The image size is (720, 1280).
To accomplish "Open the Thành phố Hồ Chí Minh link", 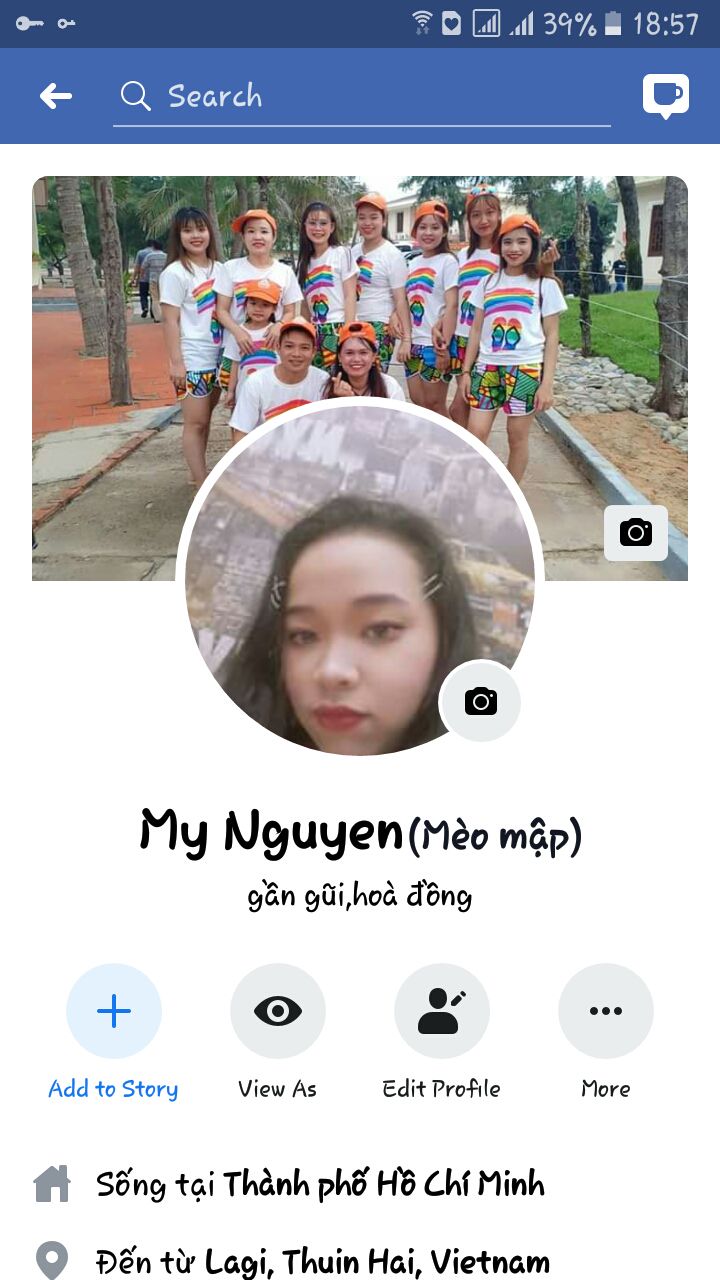I will point(384,1185).
